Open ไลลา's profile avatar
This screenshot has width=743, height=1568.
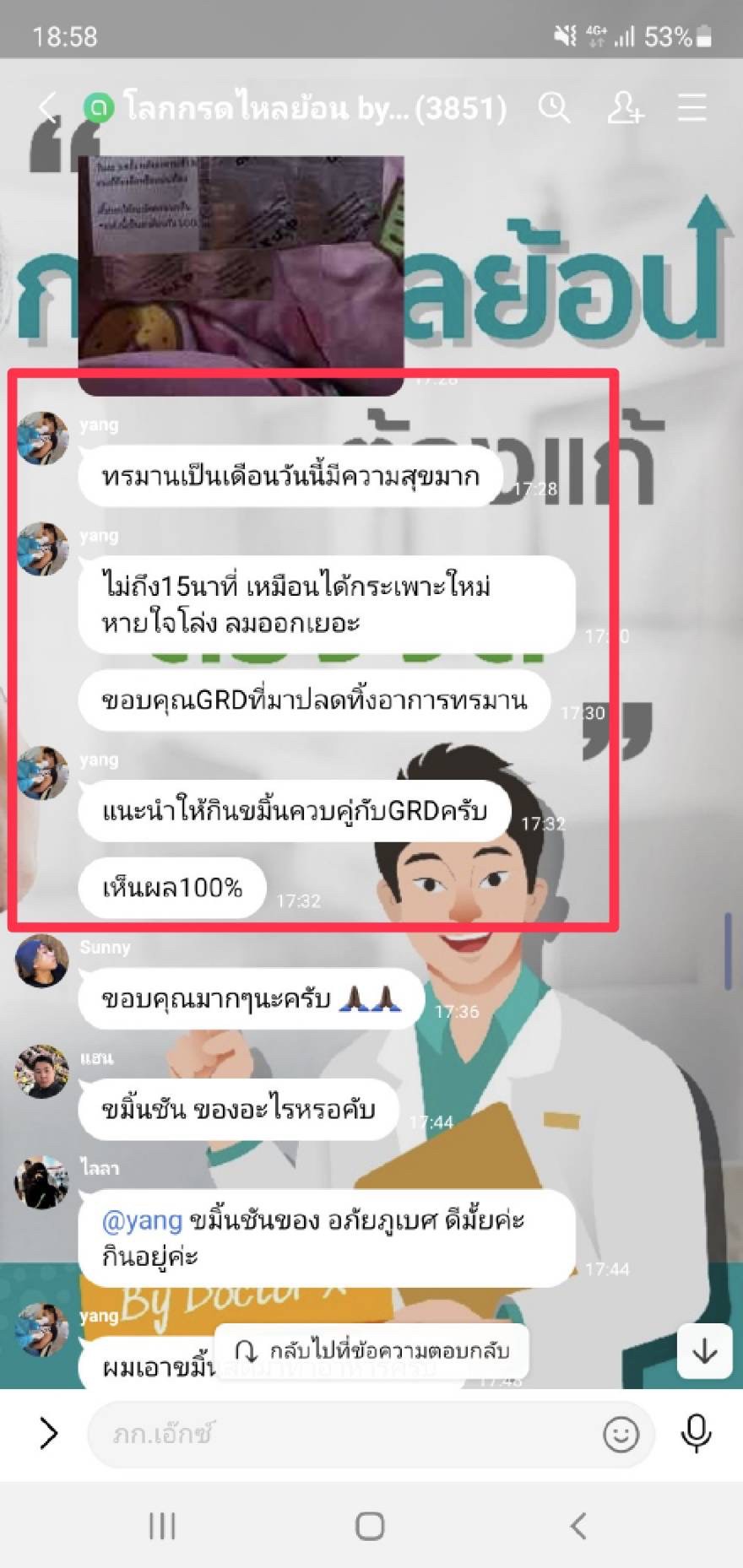pos(41,1181)
